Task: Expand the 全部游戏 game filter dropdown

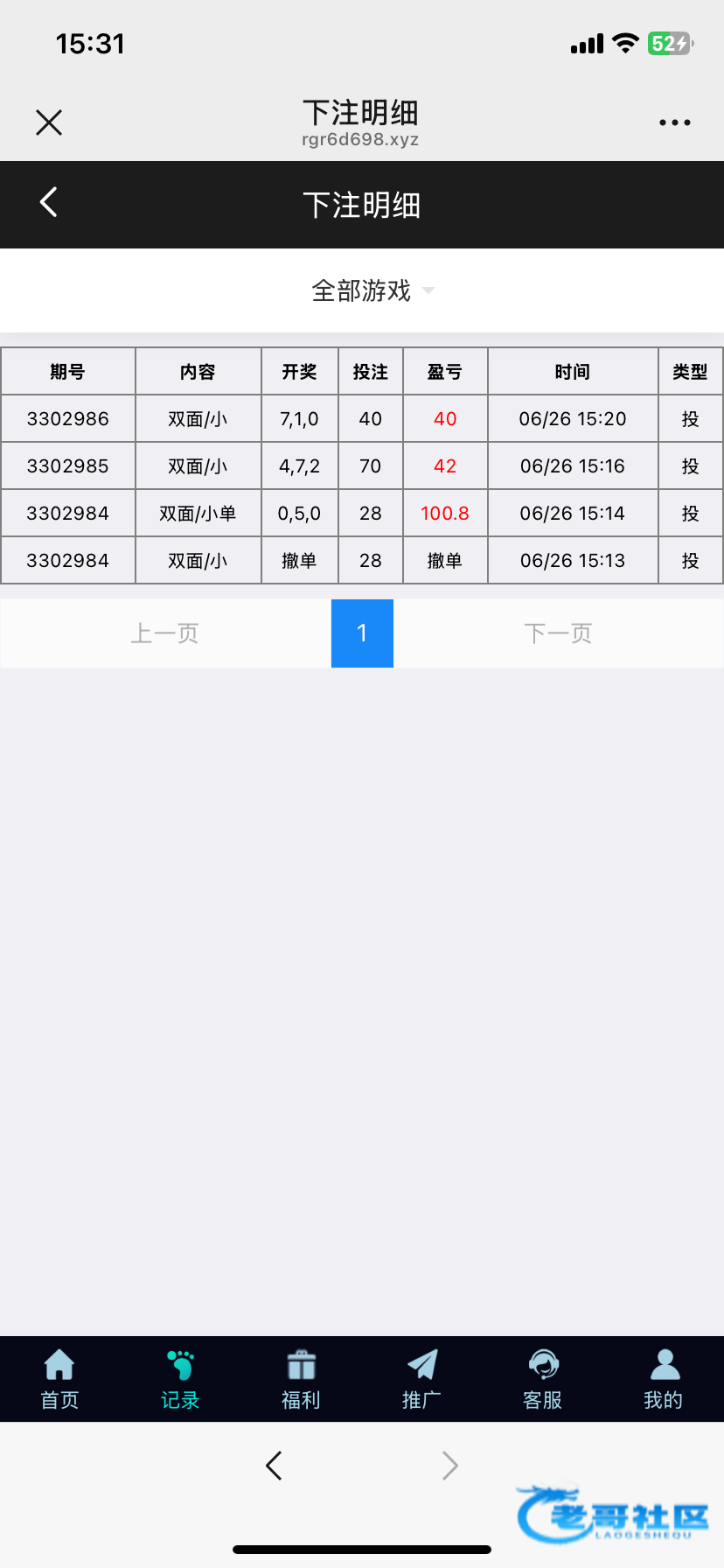Action: tap(373, 290)
